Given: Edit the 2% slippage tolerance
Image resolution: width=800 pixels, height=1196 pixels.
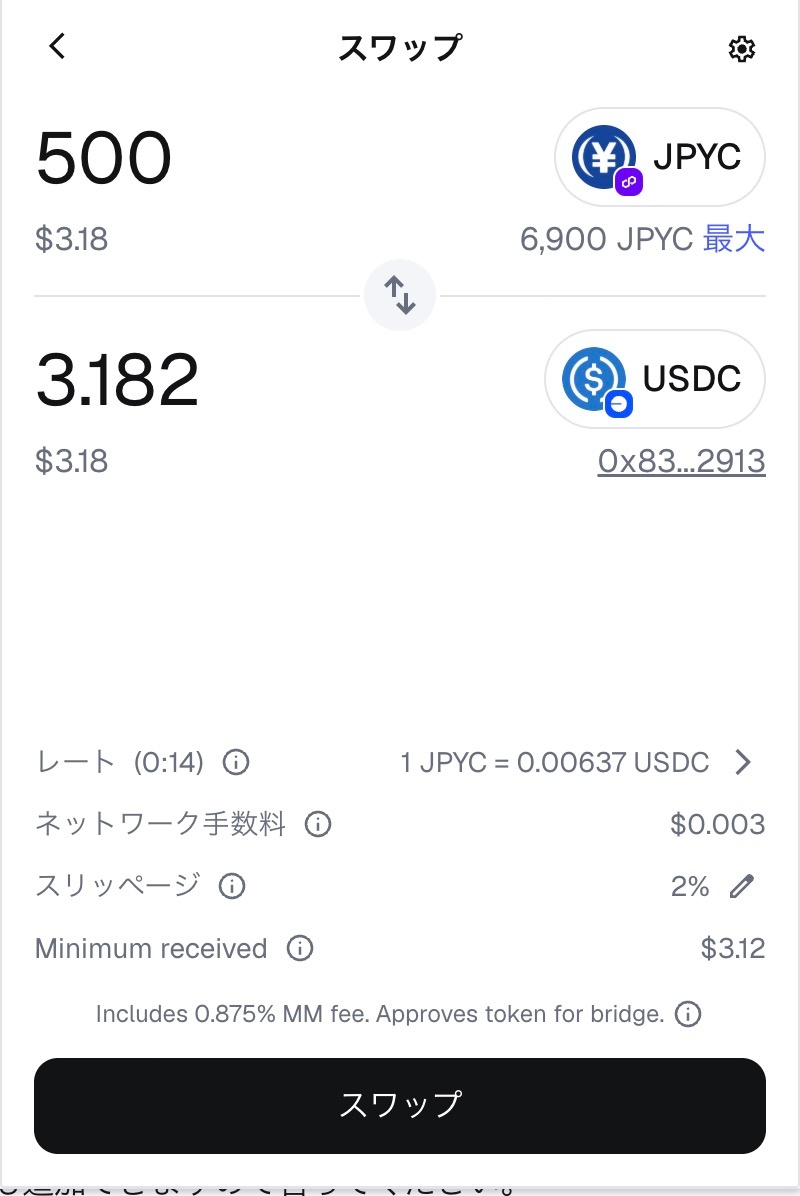Looking at the screenshot, I should coord(741,886).
